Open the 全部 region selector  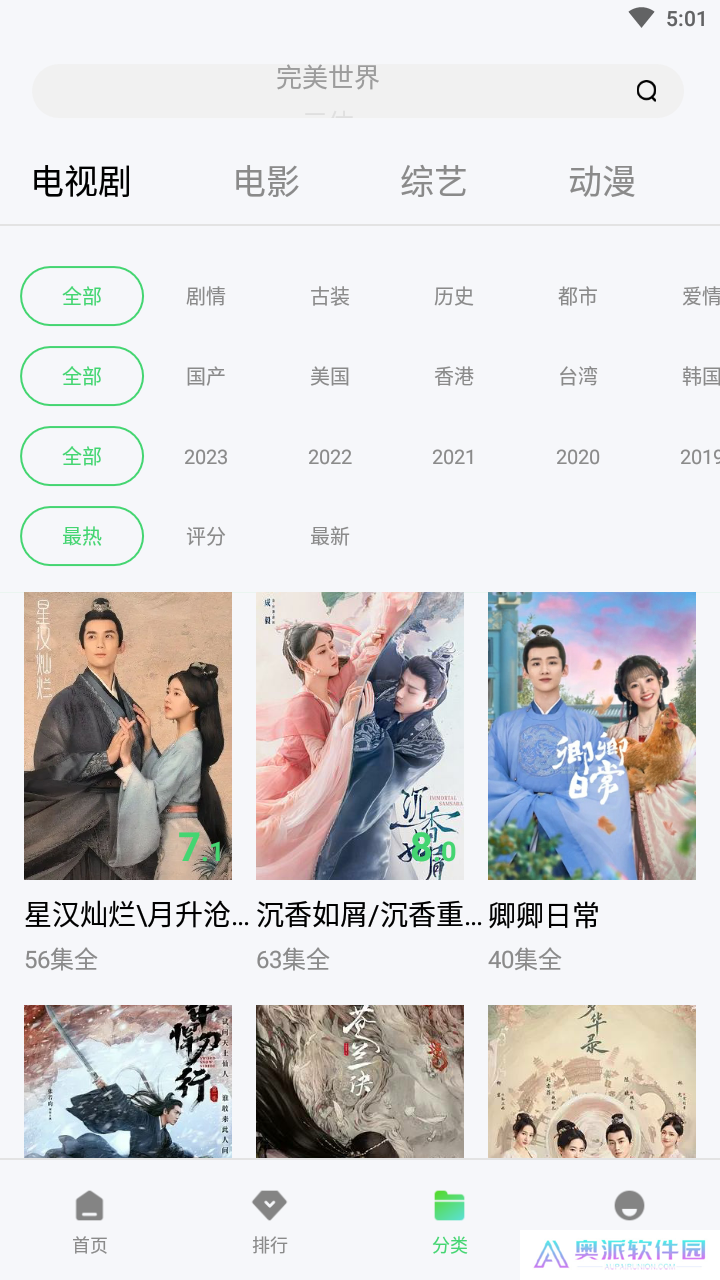[82, 376]
